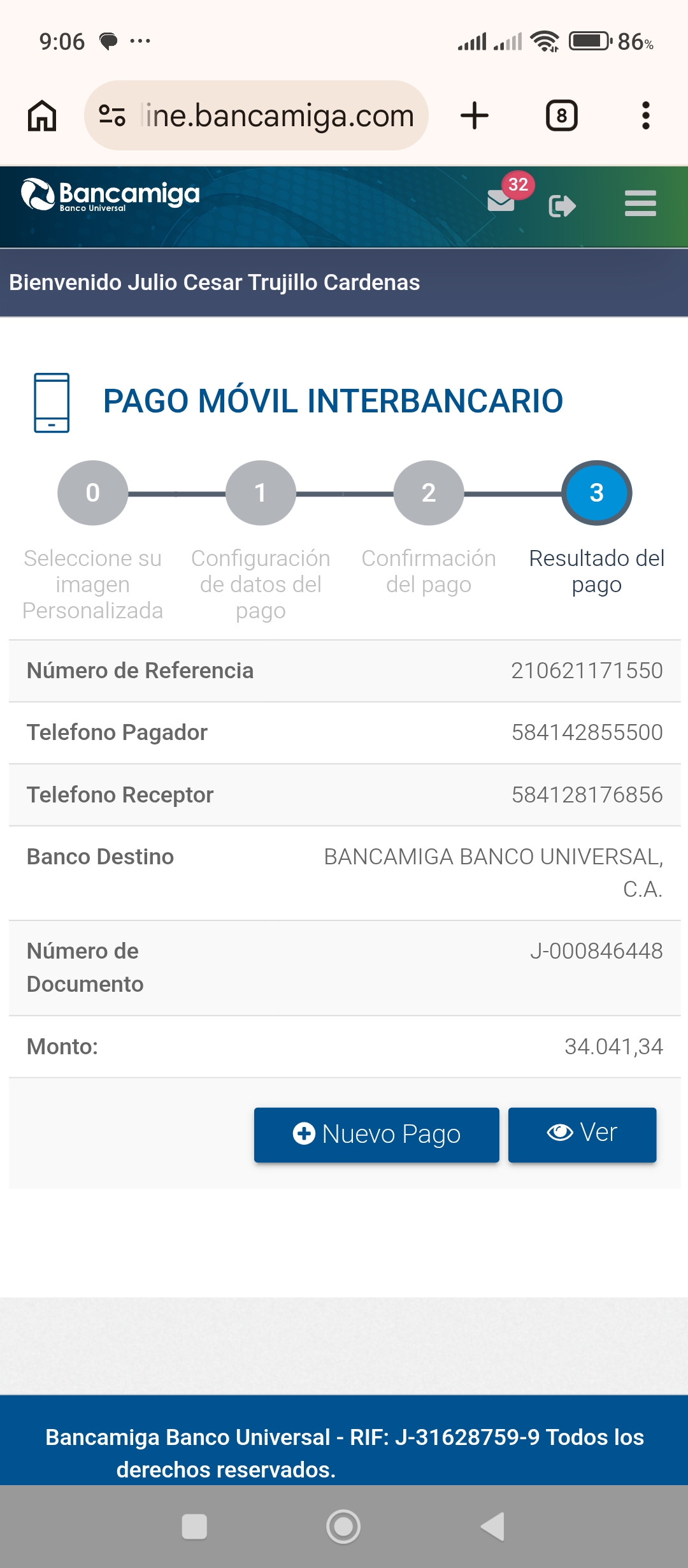The image size is (688, 1568).
Task: View the payment receipt with Ver
Action: coord(582,1133)
